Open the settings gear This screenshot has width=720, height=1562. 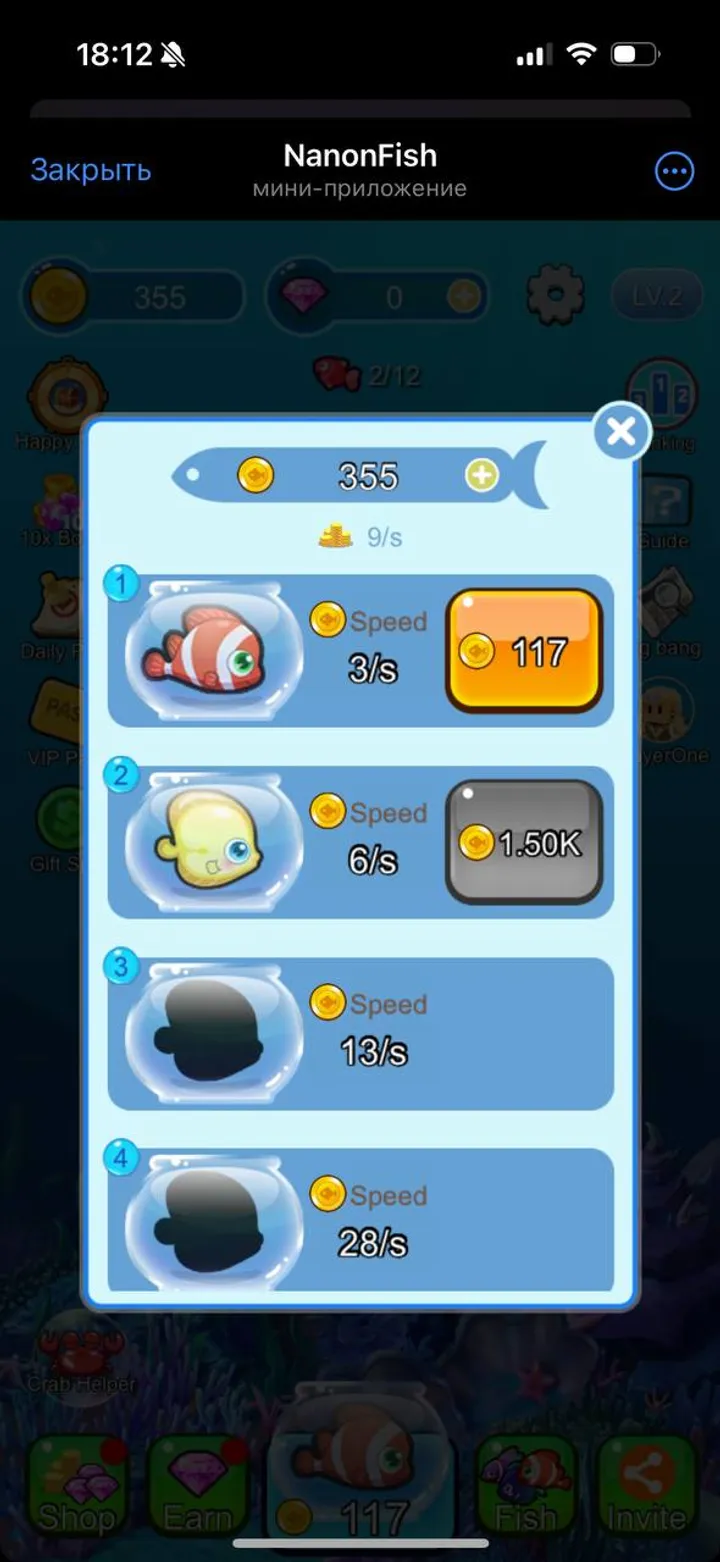pos(553,295)
